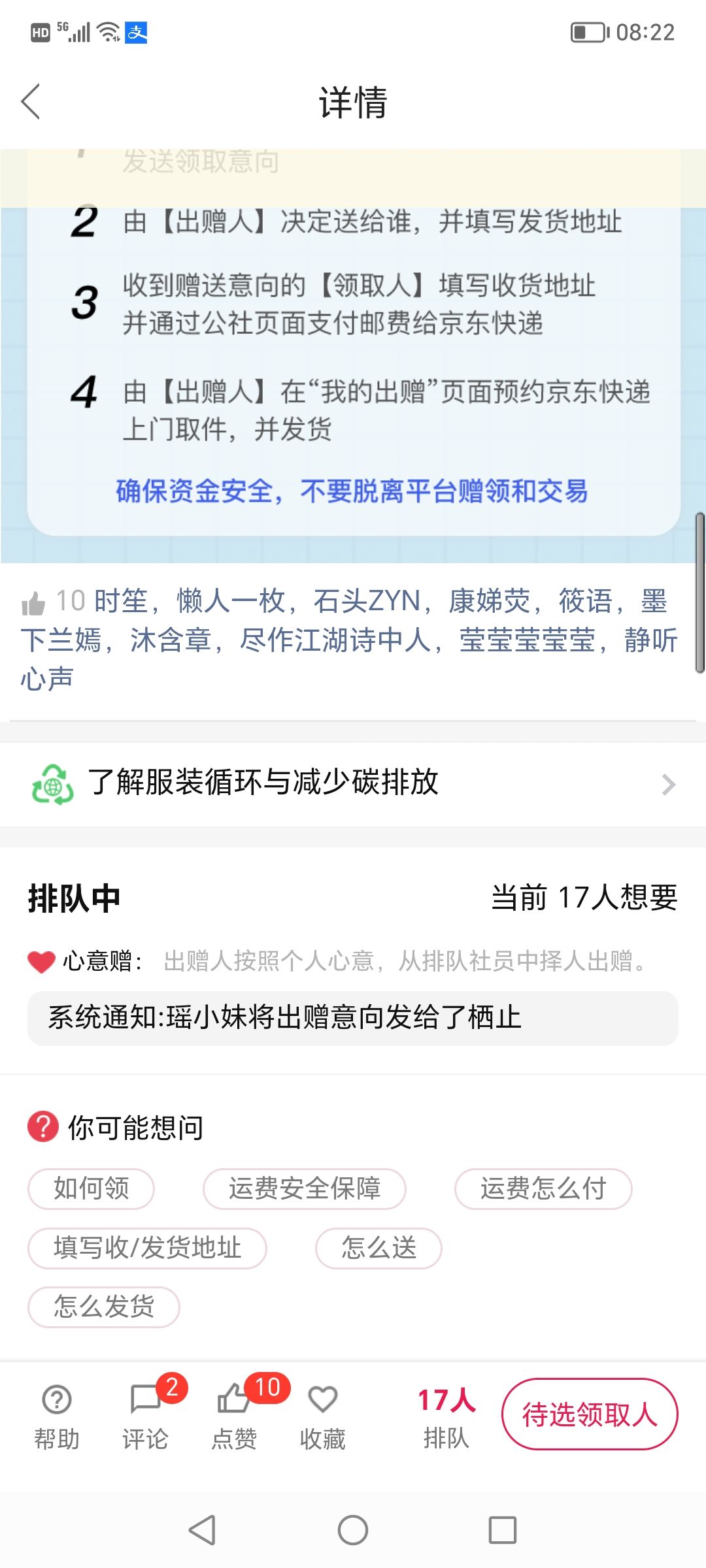
Task: Select the 运费安全保障 chip
Action: click(x=305, y=1188)
